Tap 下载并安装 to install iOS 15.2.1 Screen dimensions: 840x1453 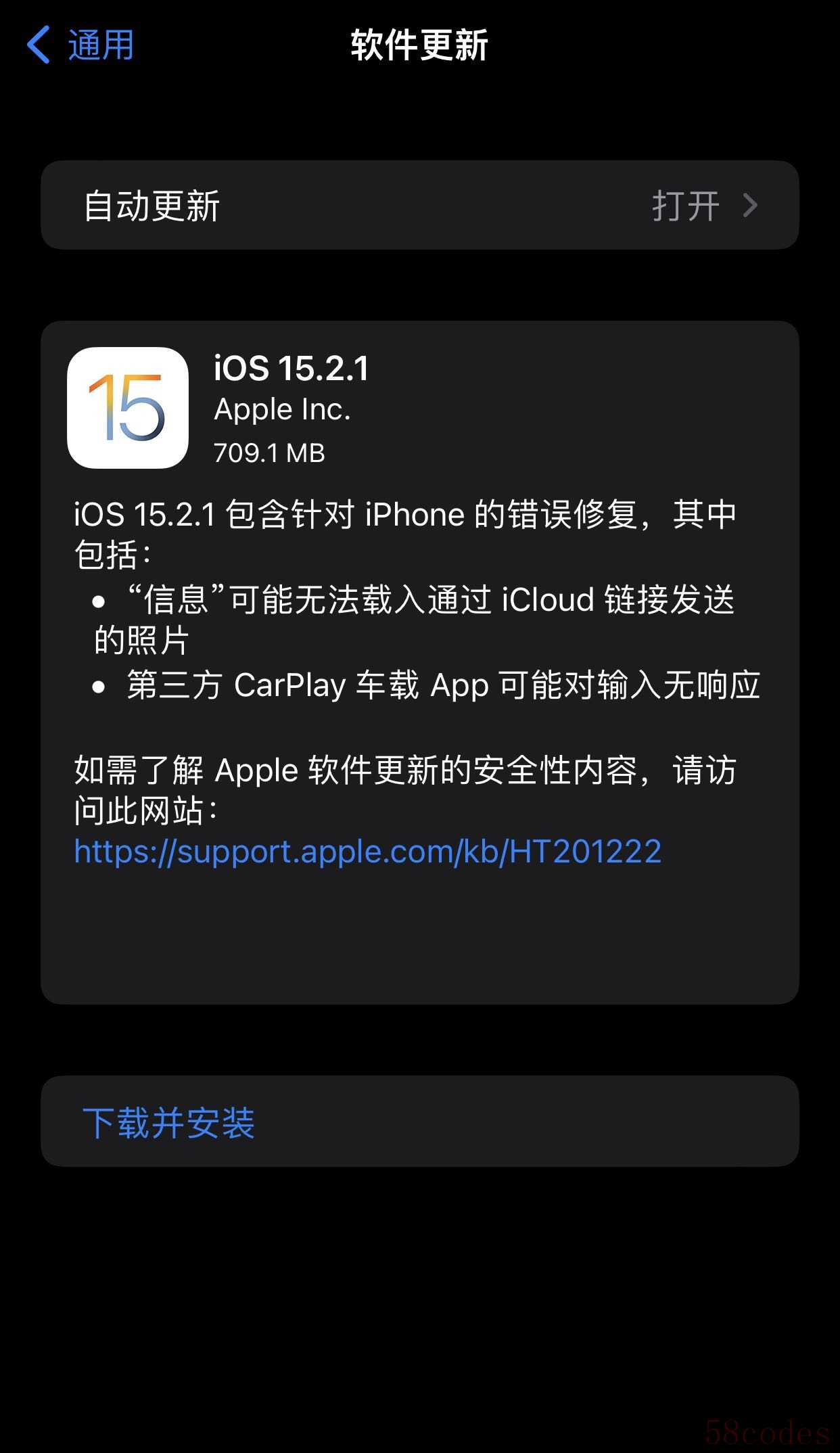tap(169, 1123)
